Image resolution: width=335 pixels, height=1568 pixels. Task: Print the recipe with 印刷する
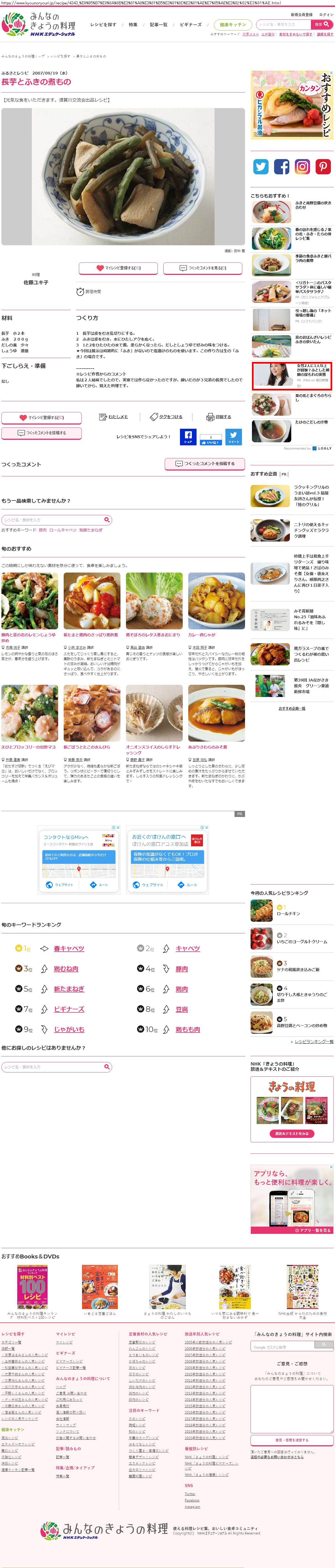coord(219,417)
